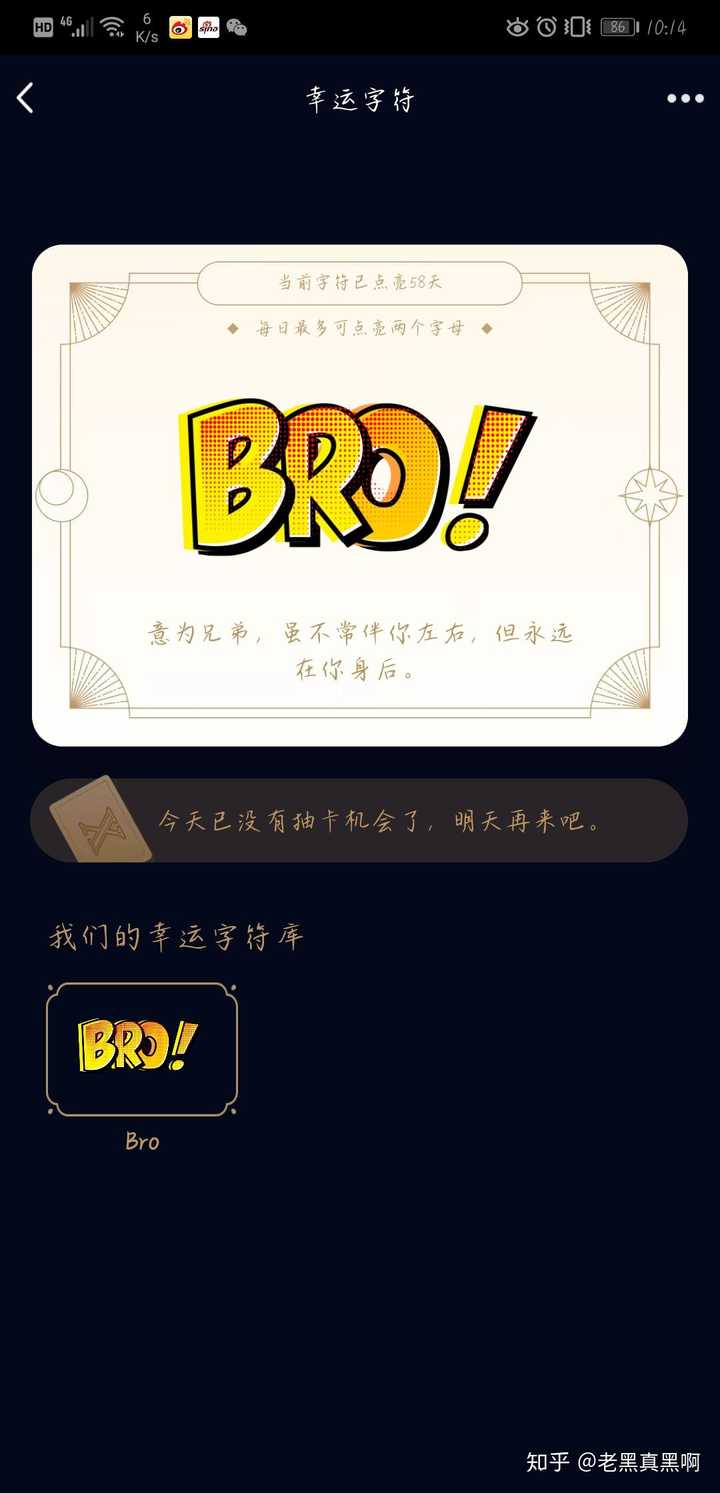Viewport: 720px width, 1493px height.
Task: Open the more options three-dot menu
Action: pyautogui.click(x=687, y=97)
